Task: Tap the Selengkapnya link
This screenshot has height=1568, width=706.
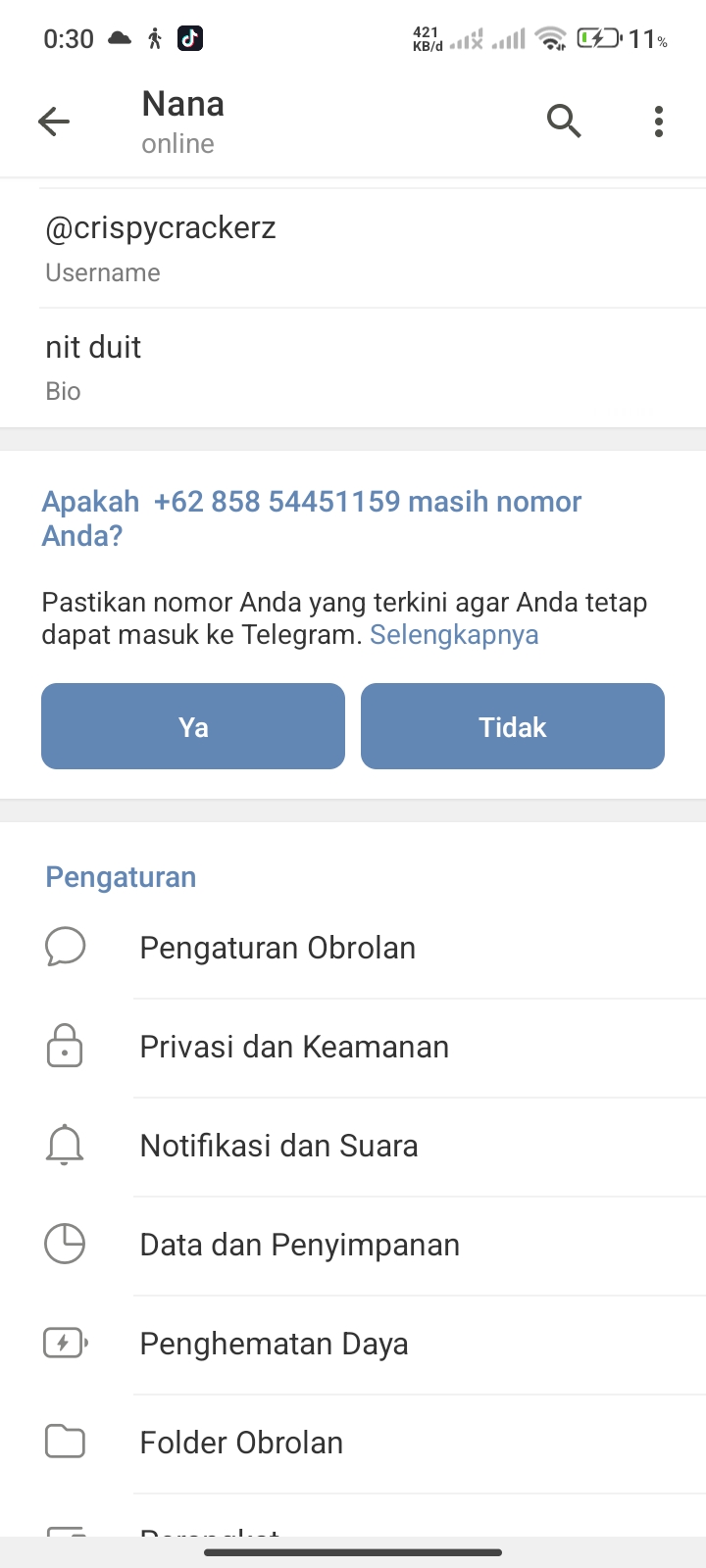Action: tap(454, 635)
